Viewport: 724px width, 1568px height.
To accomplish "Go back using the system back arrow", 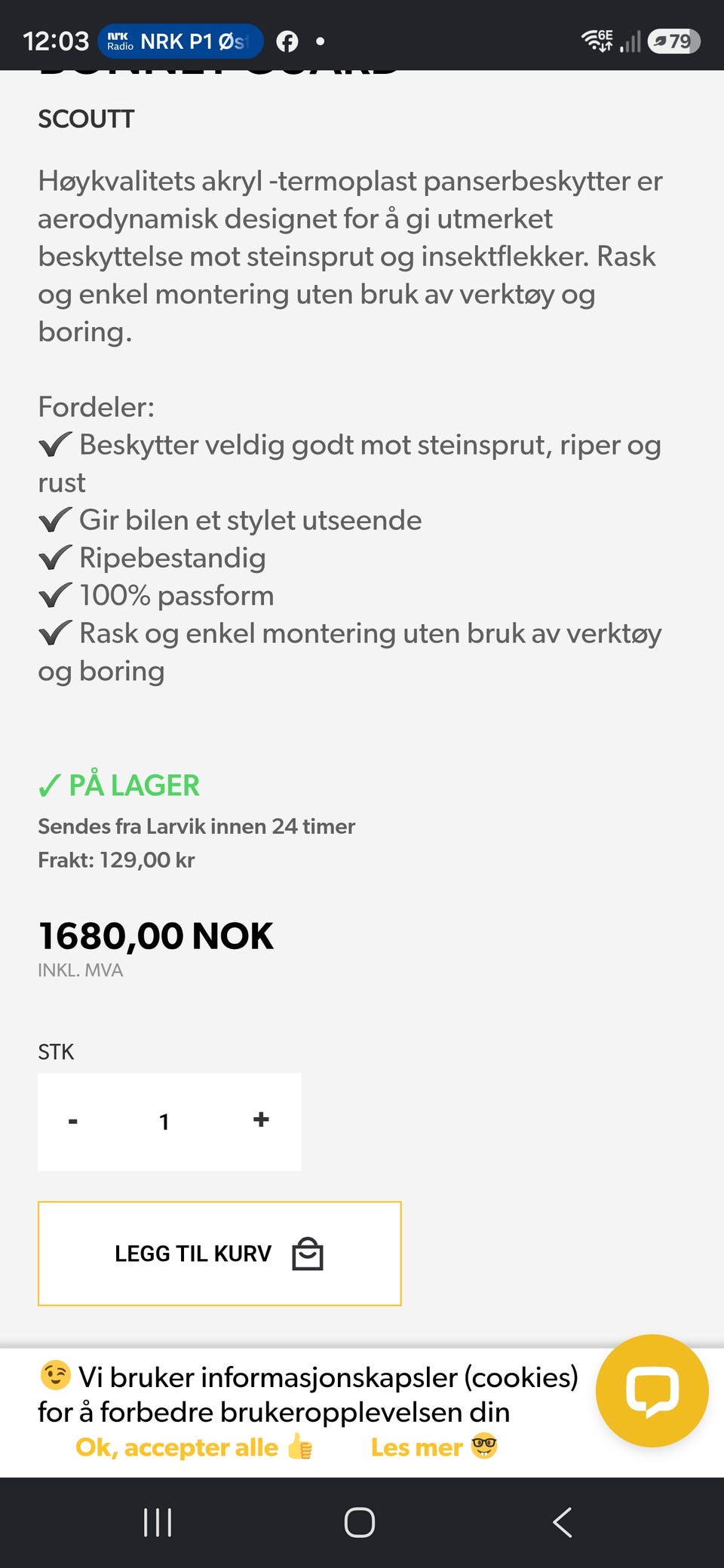I will [x=563, y=1522].
